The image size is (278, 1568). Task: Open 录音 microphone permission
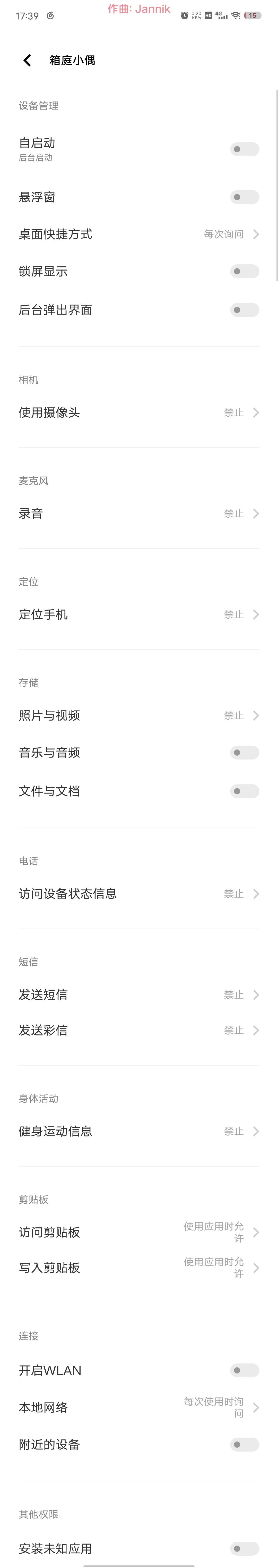pyautogui.click(x=139, y=514)
